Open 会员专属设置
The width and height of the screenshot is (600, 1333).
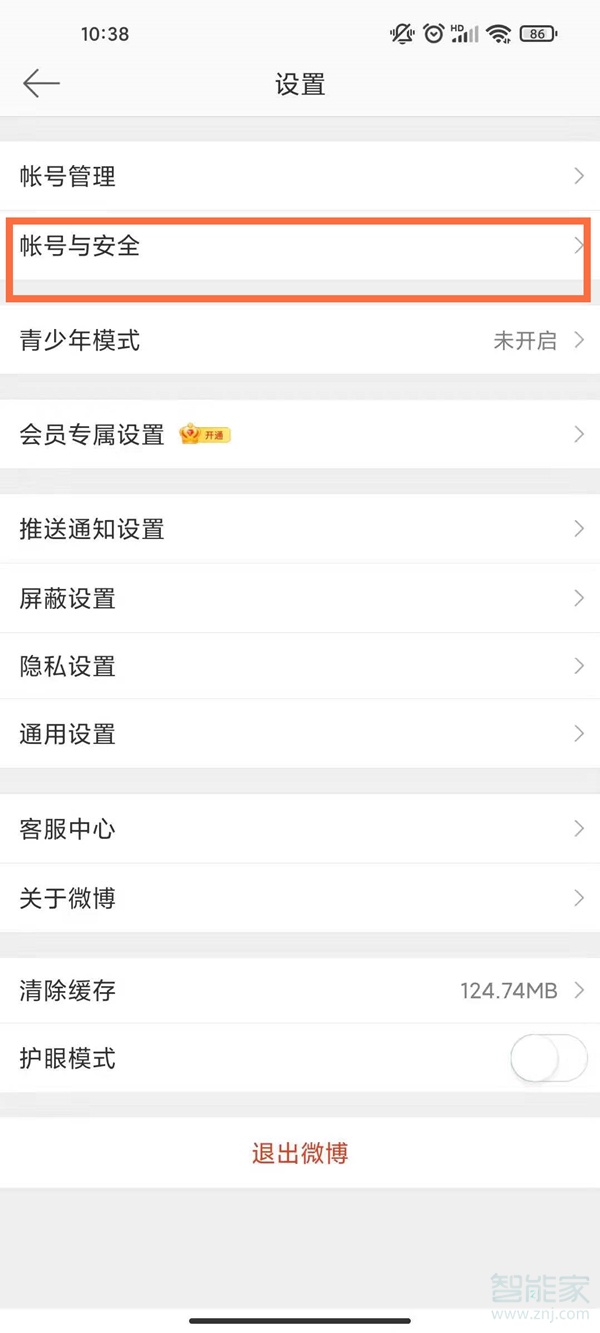coord(300,434)
